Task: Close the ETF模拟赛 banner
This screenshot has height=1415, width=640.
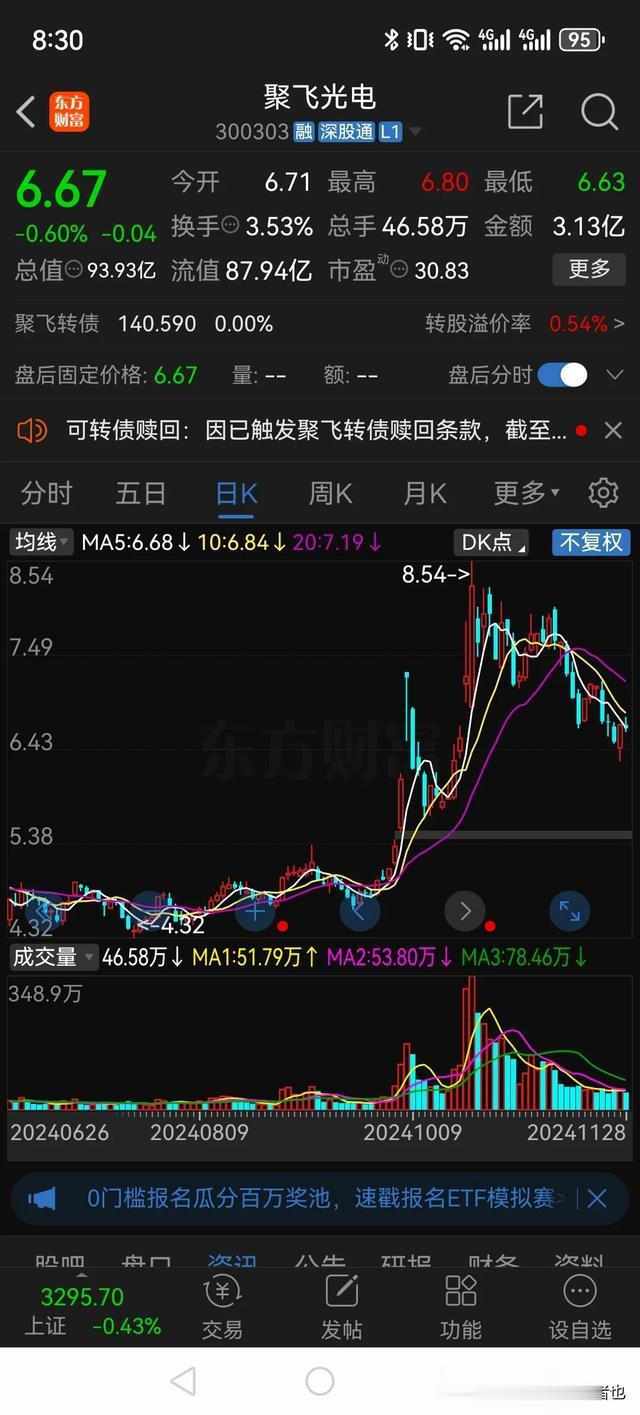Action: pyautogui.click(x=596, y=1198)
